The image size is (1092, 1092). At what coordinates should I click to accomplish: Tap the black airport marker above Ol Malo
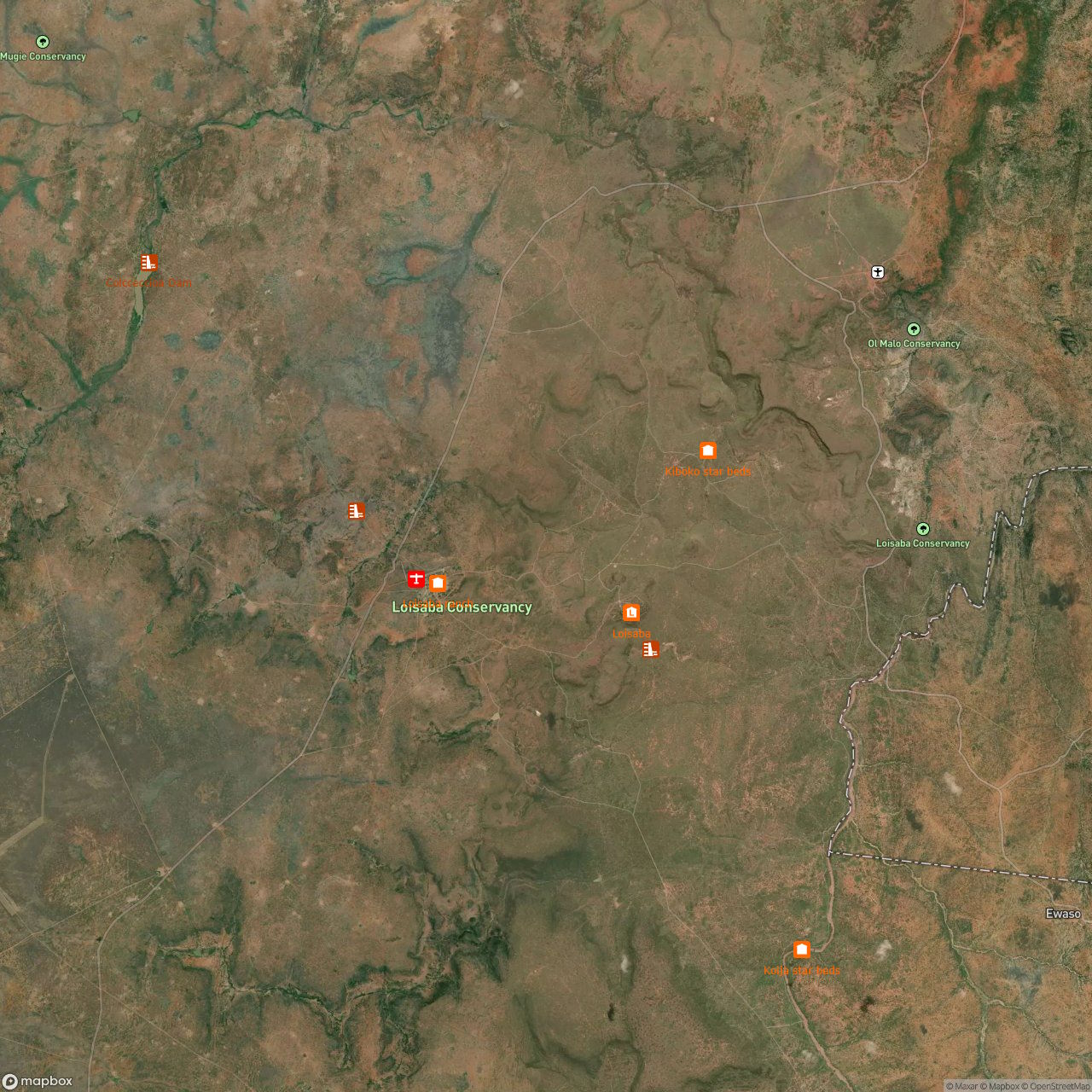click(877, 272)
